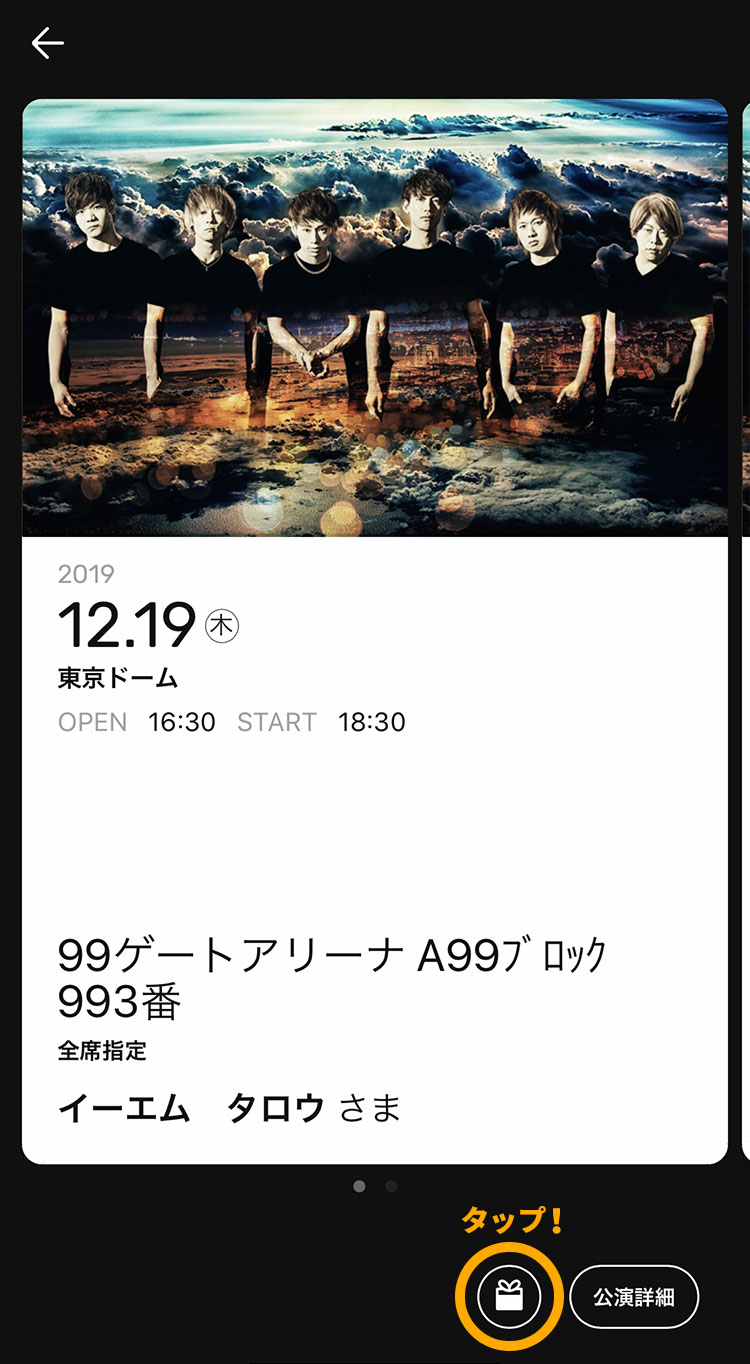This screenshot has height=1364, width=750.
Task: Tap the gift box icon button
Action: (x=509, y=1297)
